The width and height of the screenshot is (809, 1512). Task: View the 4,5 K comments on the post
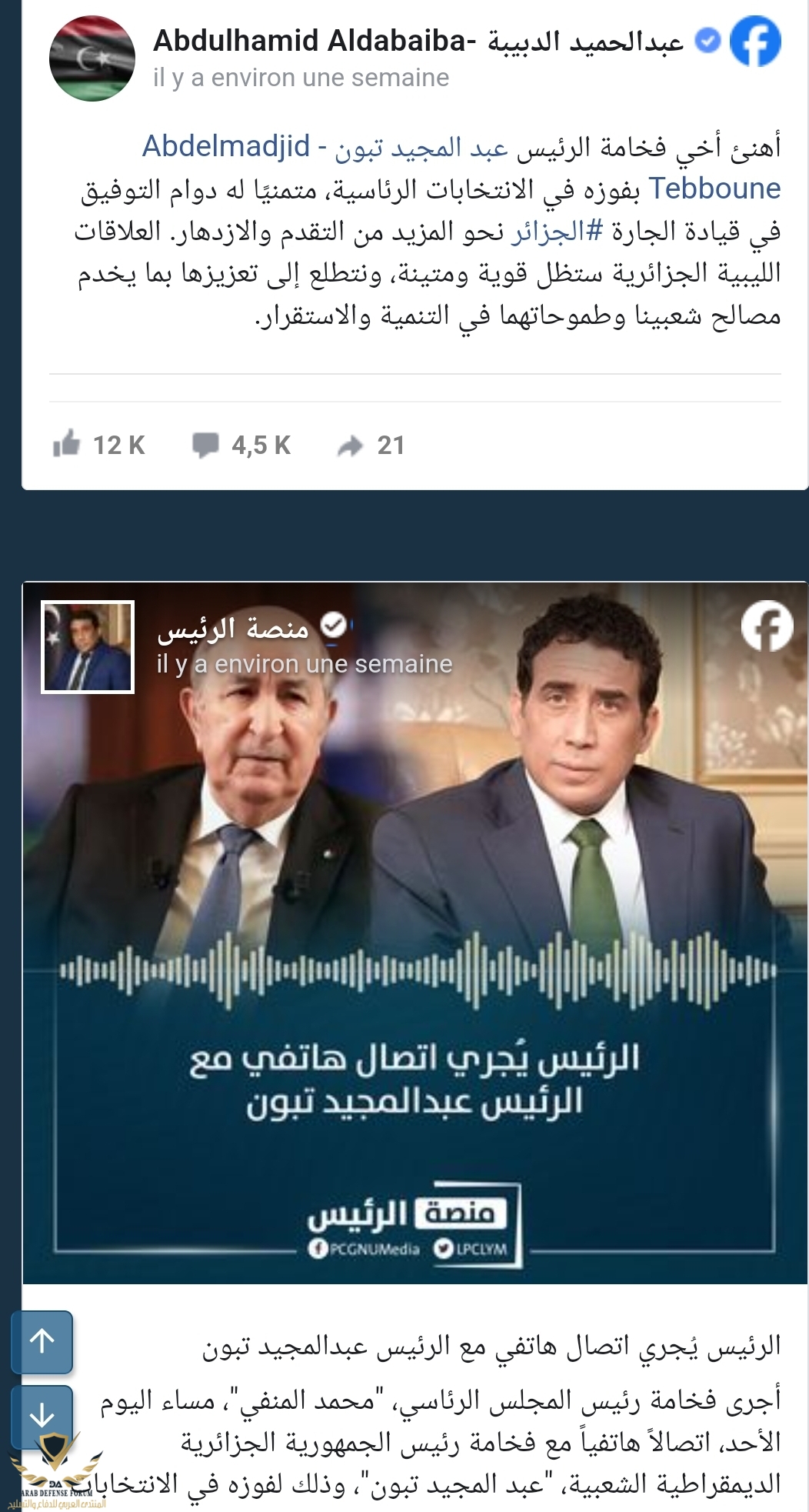click(205, 445)
